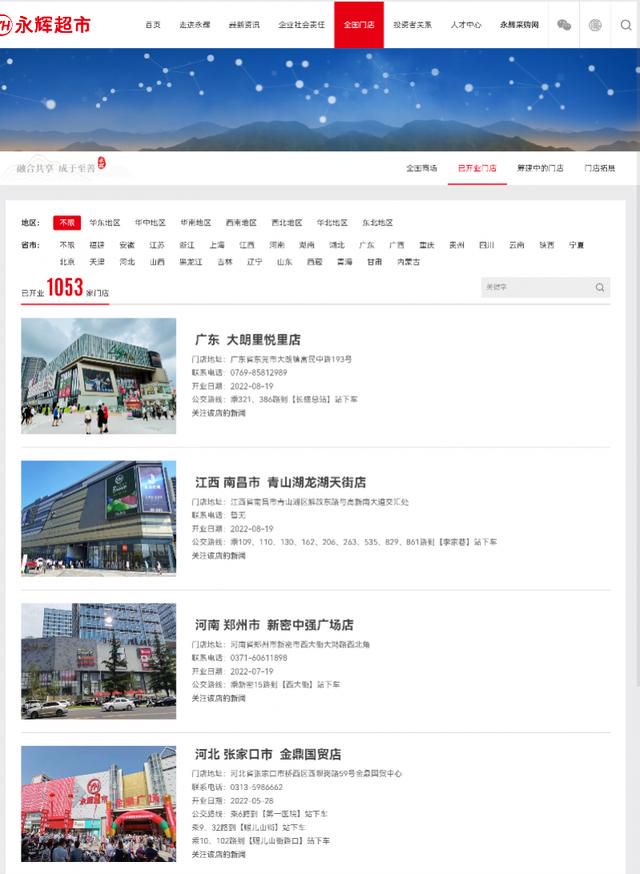This screenshot has height=874, width=640.
Task: Switch to 筹建中的门店 tab
Action: click(540, 168)
